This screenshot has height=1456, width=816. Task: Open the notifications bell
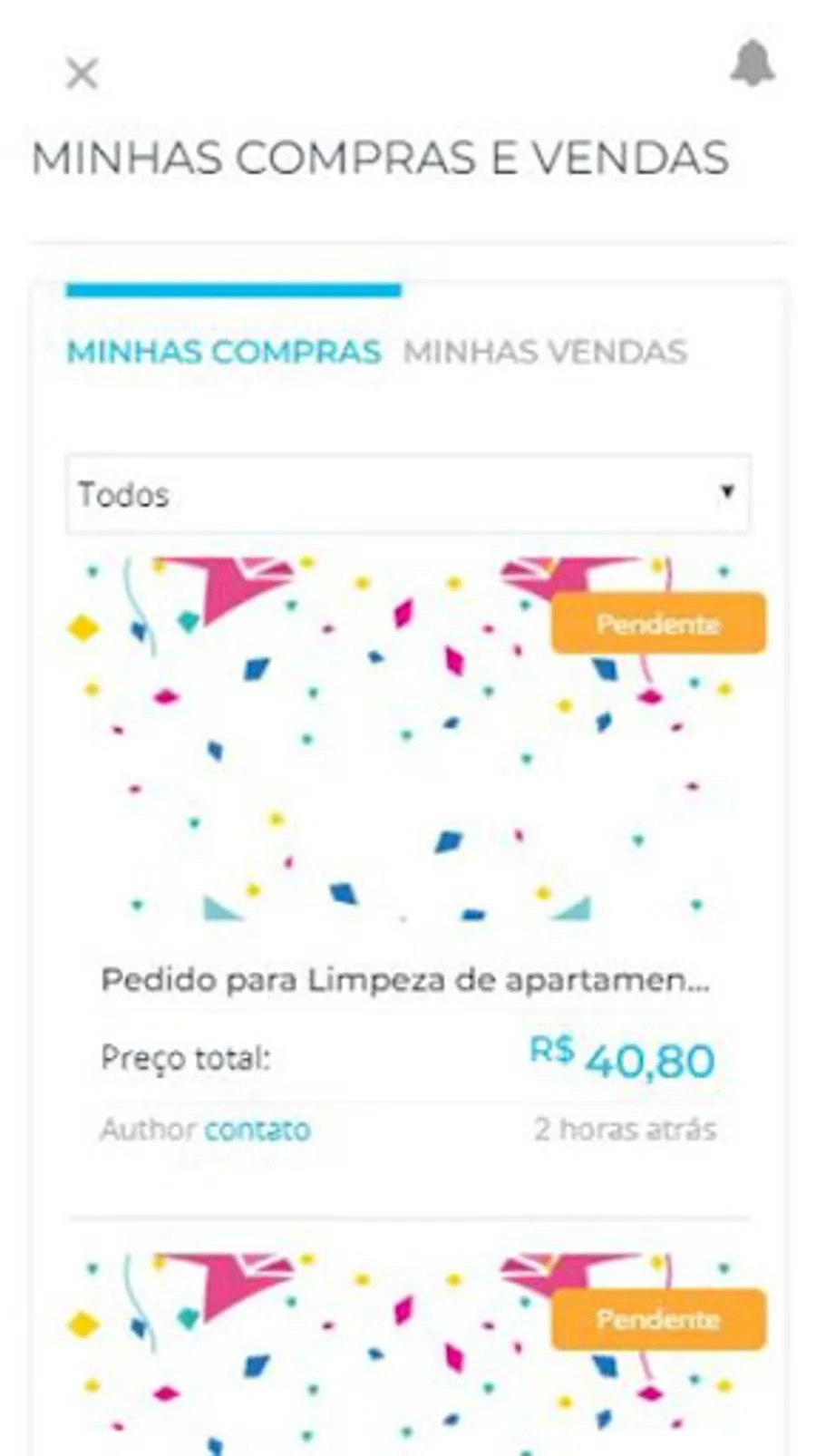point(753,65)
